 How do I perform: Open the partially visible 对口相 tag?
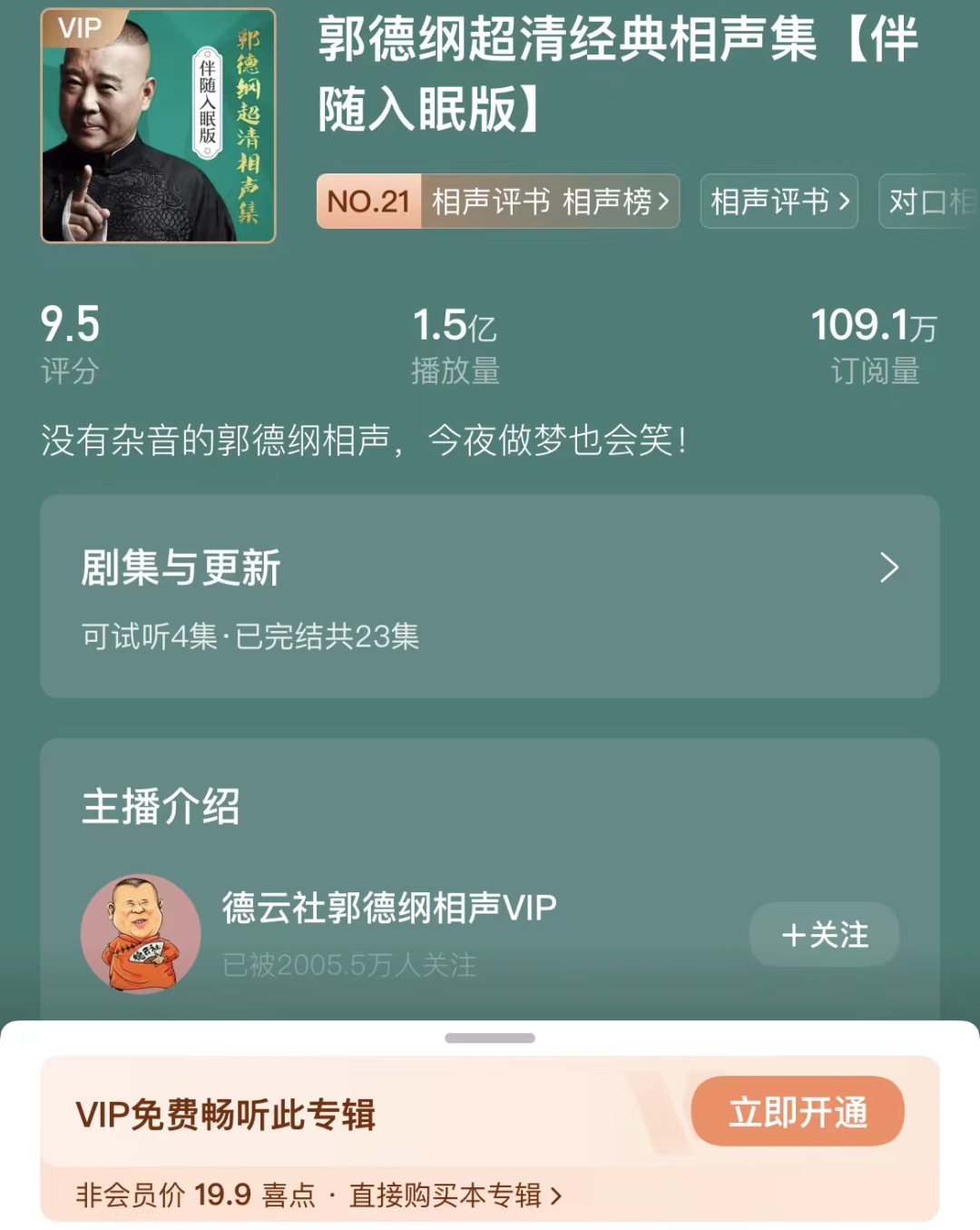click(929, 201)
